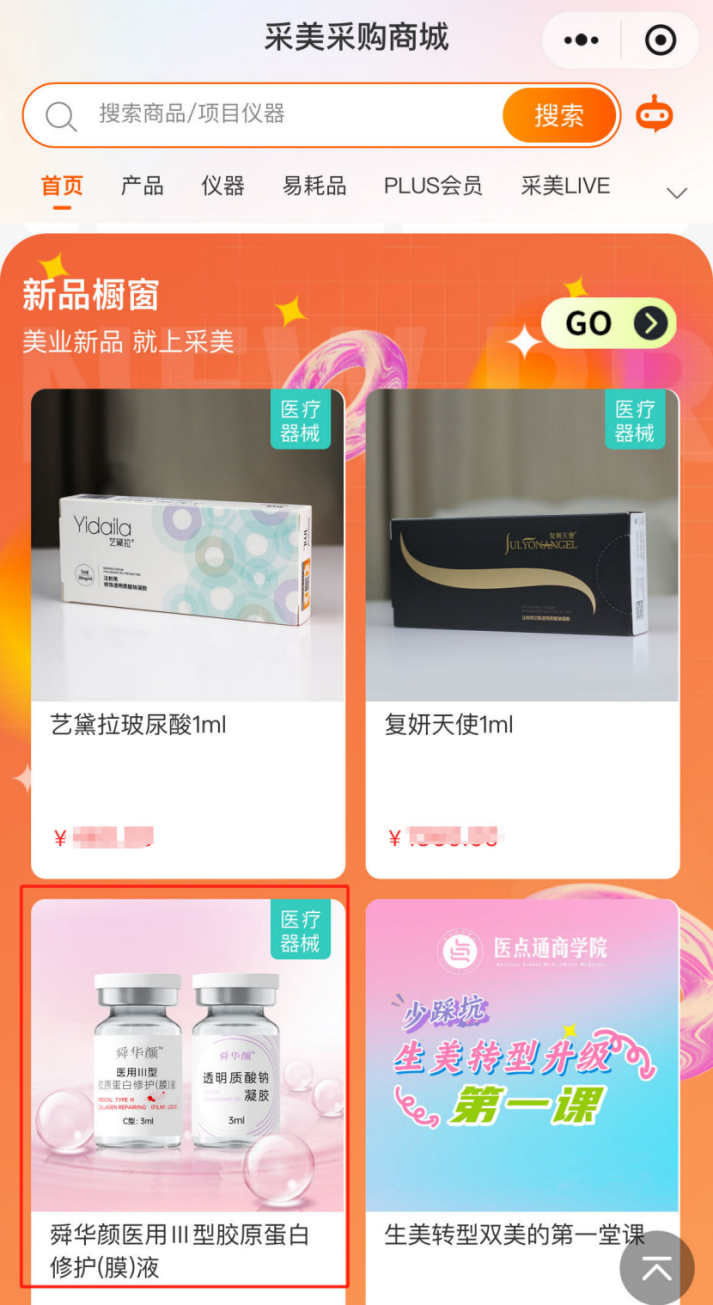
Task: Switch to the 易耗品 tab
Action: click(314, 186)
